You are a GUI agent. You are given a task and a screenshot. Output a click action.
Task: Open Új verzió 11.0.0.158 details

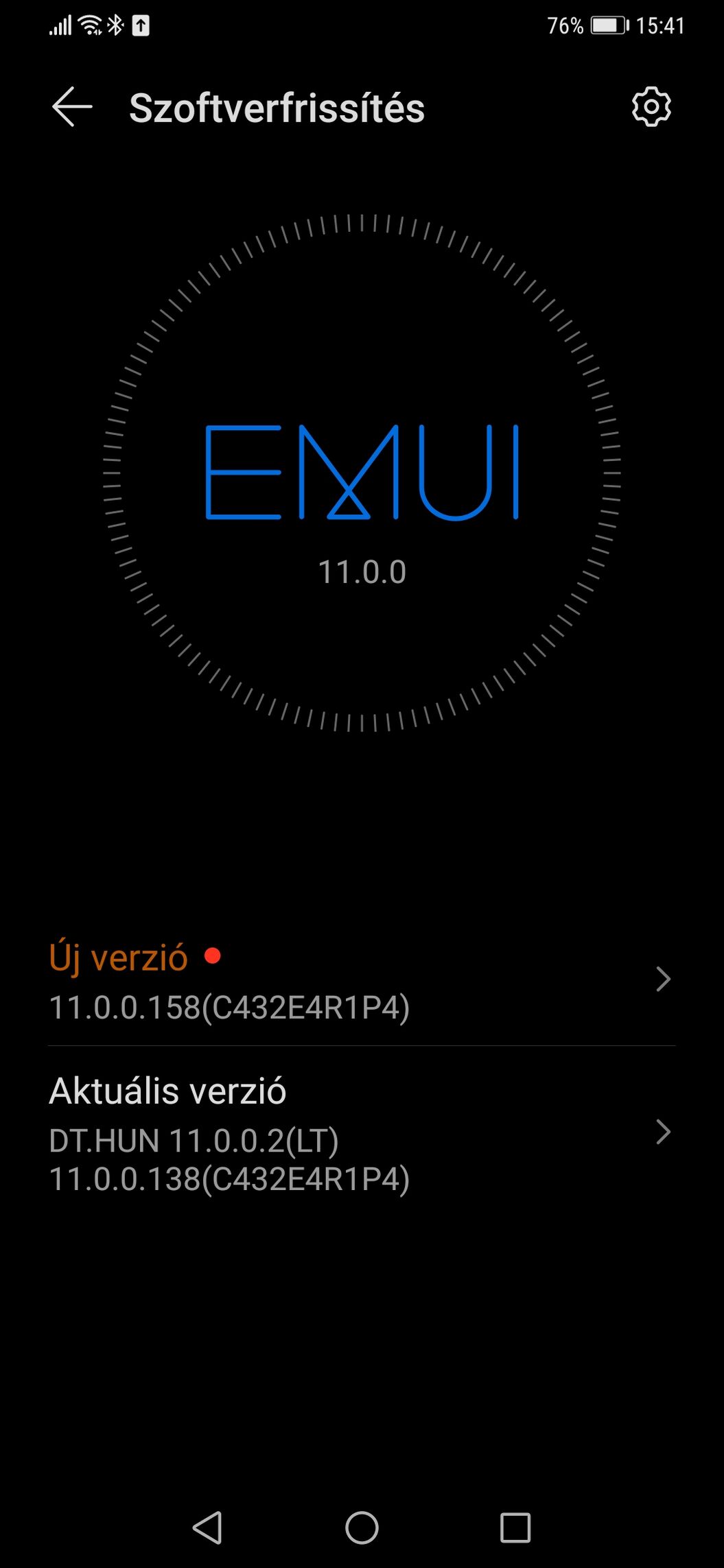pos(361,981)
